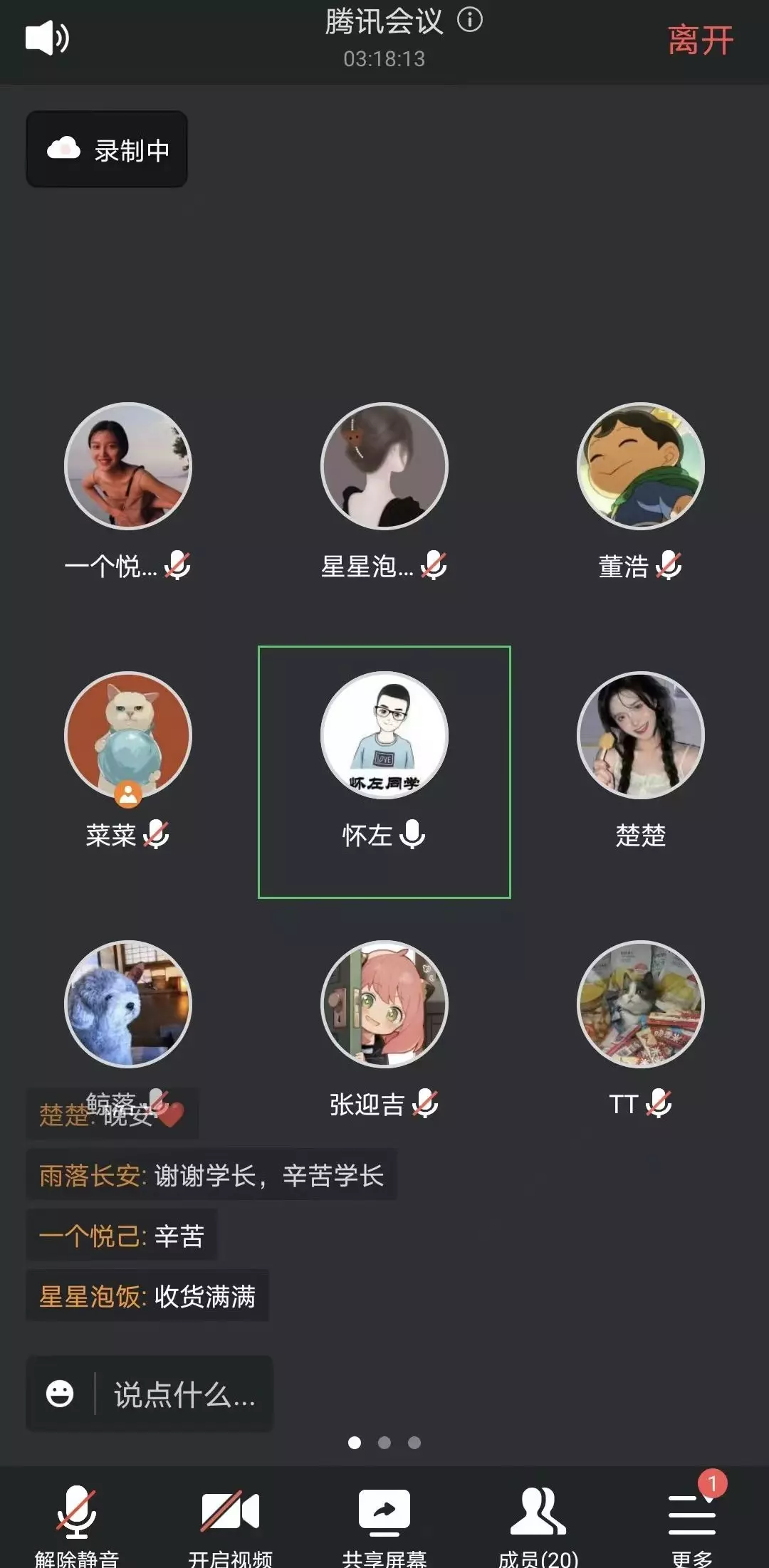This screenshot has height=1568, width=769.
Task: Turn on camera via 开启视频
Action: [x=231, y=1523]
